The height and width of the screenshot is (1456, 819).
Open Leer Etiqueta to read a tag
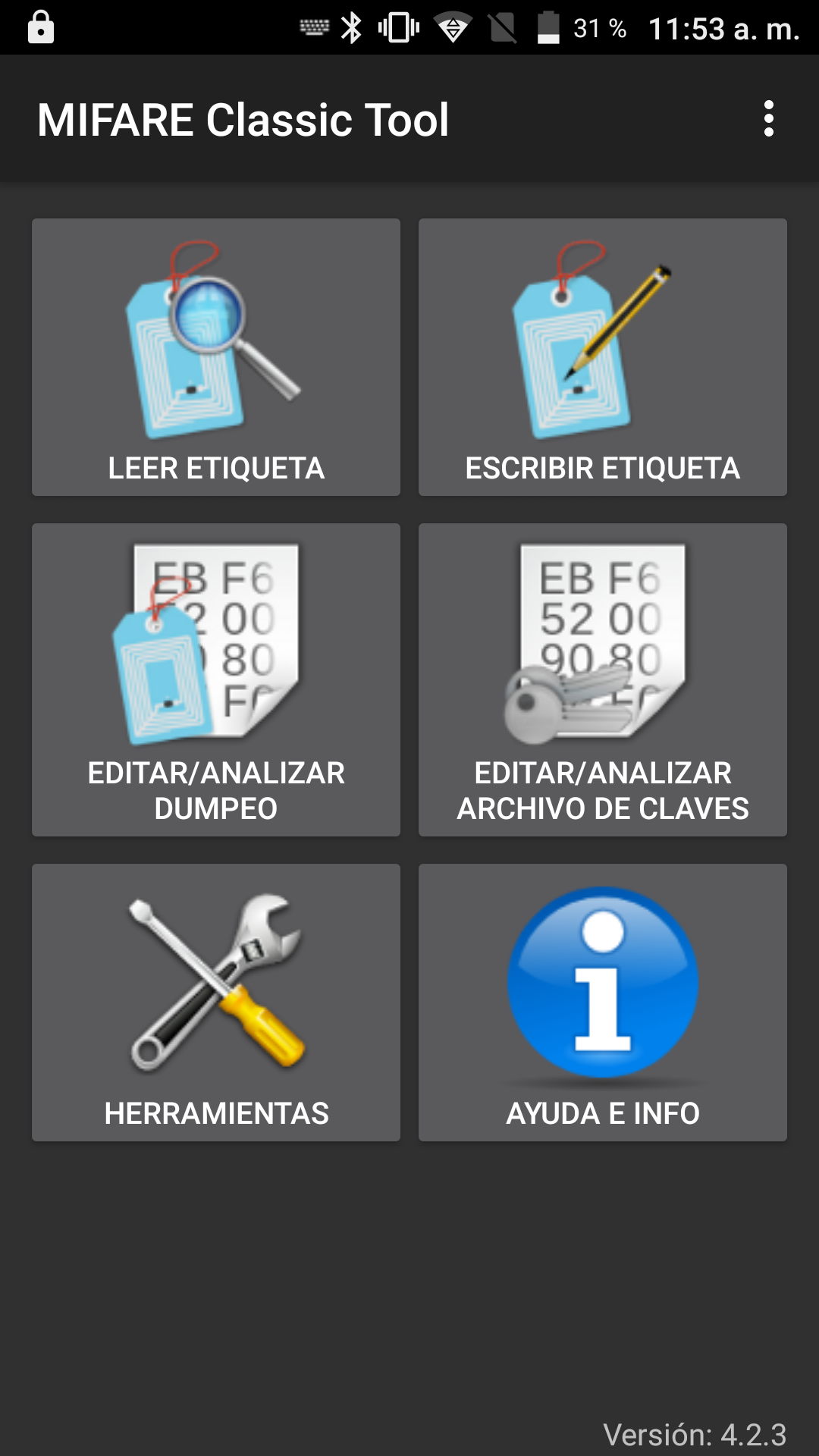tap(216, 357)
